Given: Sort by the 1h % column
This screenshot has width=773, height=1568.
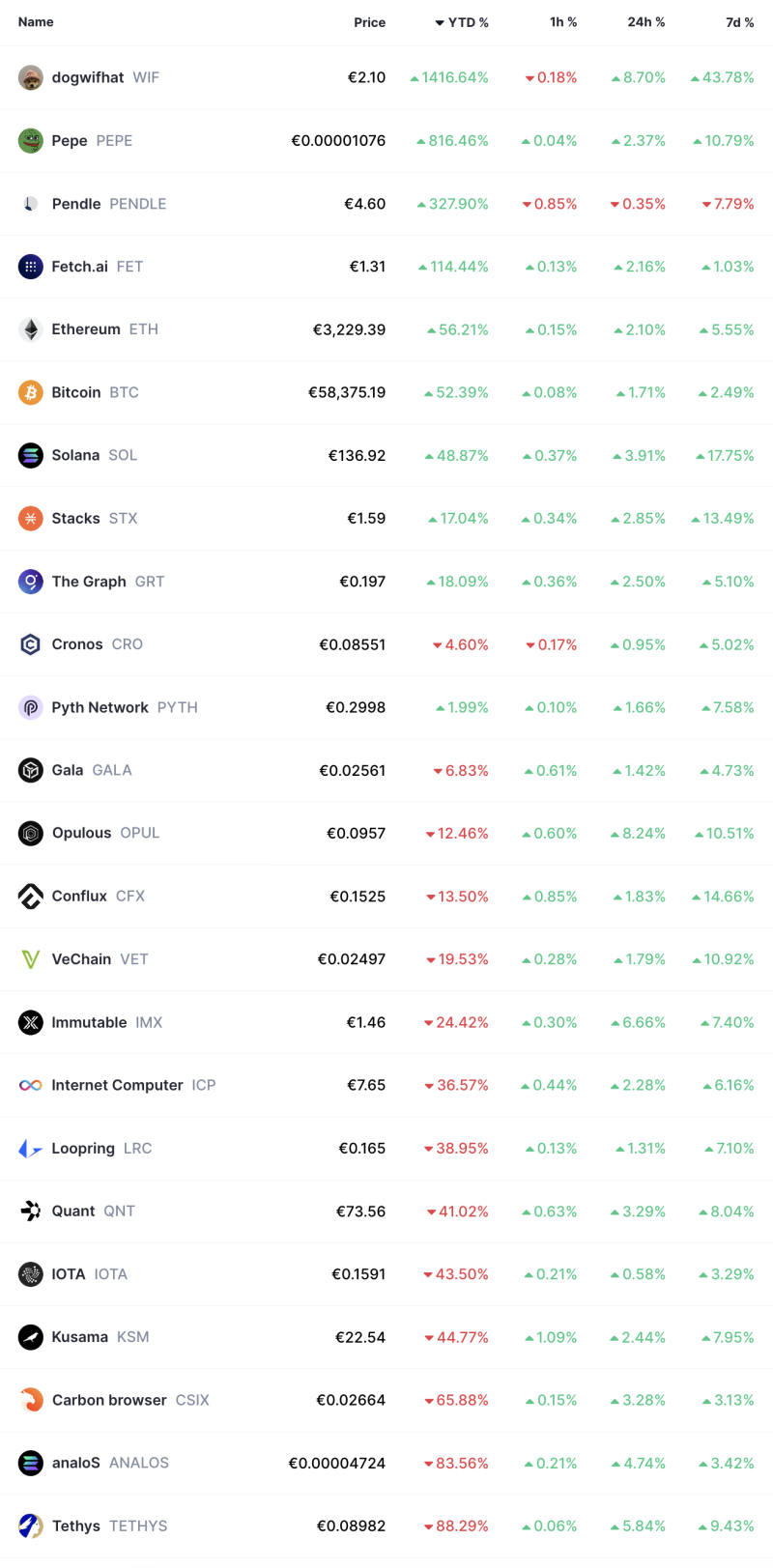Looking at the screenshot, I should point(563,22).
